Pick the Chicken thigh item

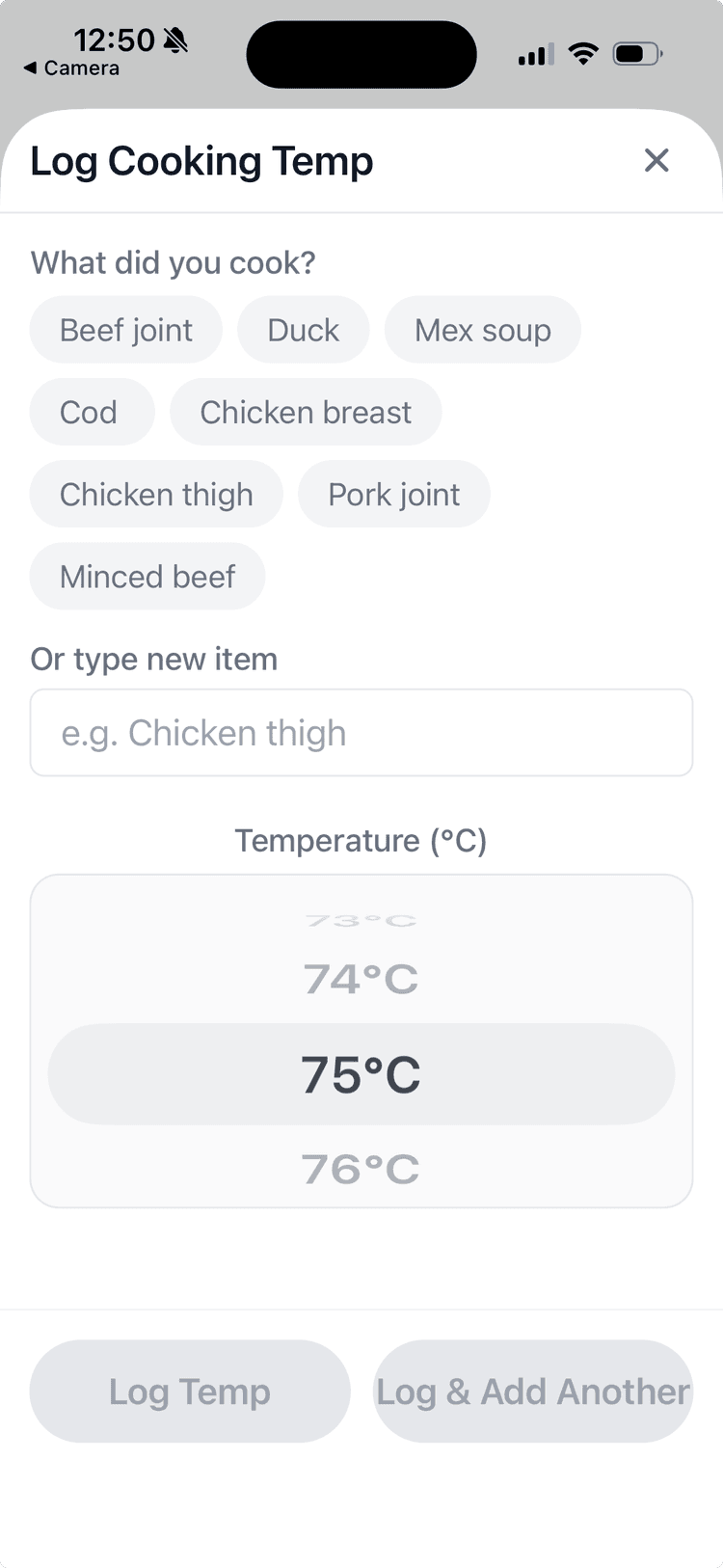coord(155,494)
